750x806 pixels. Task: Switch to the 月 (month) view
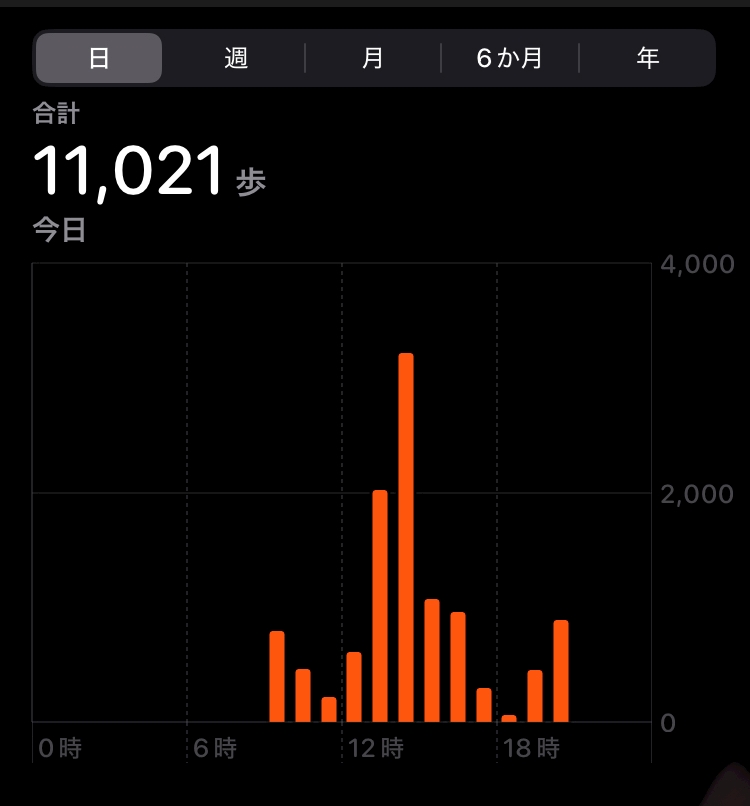(373, 58)
